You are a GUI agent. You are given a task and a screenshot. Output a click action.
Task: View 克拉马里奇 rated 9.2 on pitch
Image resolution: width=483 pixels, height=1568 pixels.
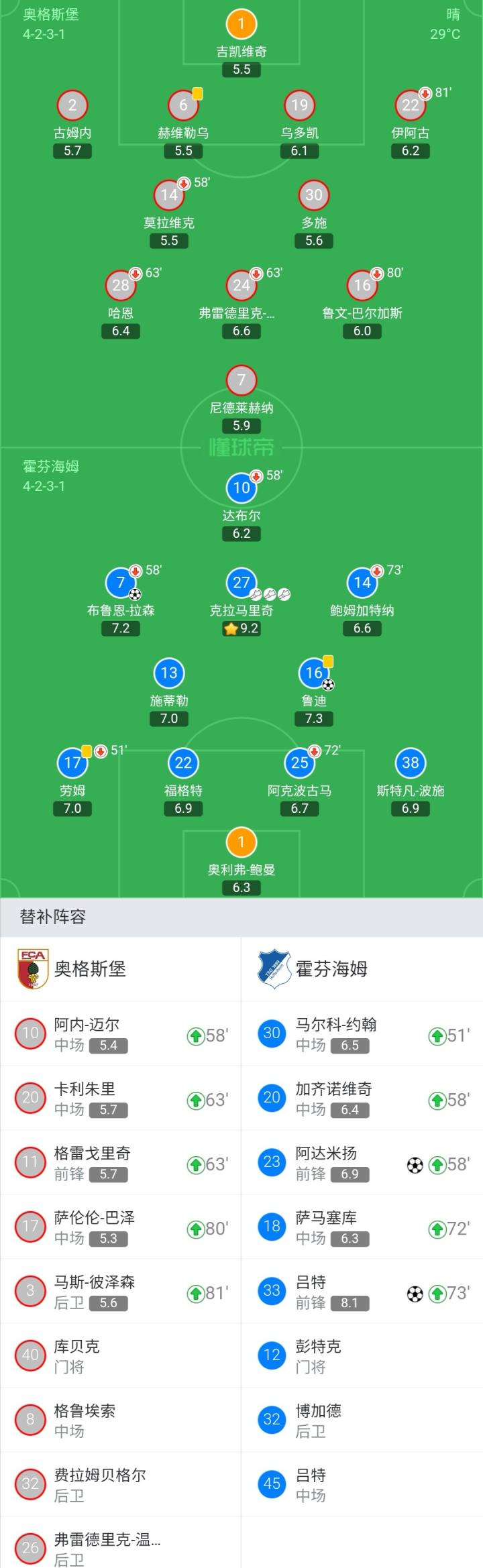[x=241, y=583]
